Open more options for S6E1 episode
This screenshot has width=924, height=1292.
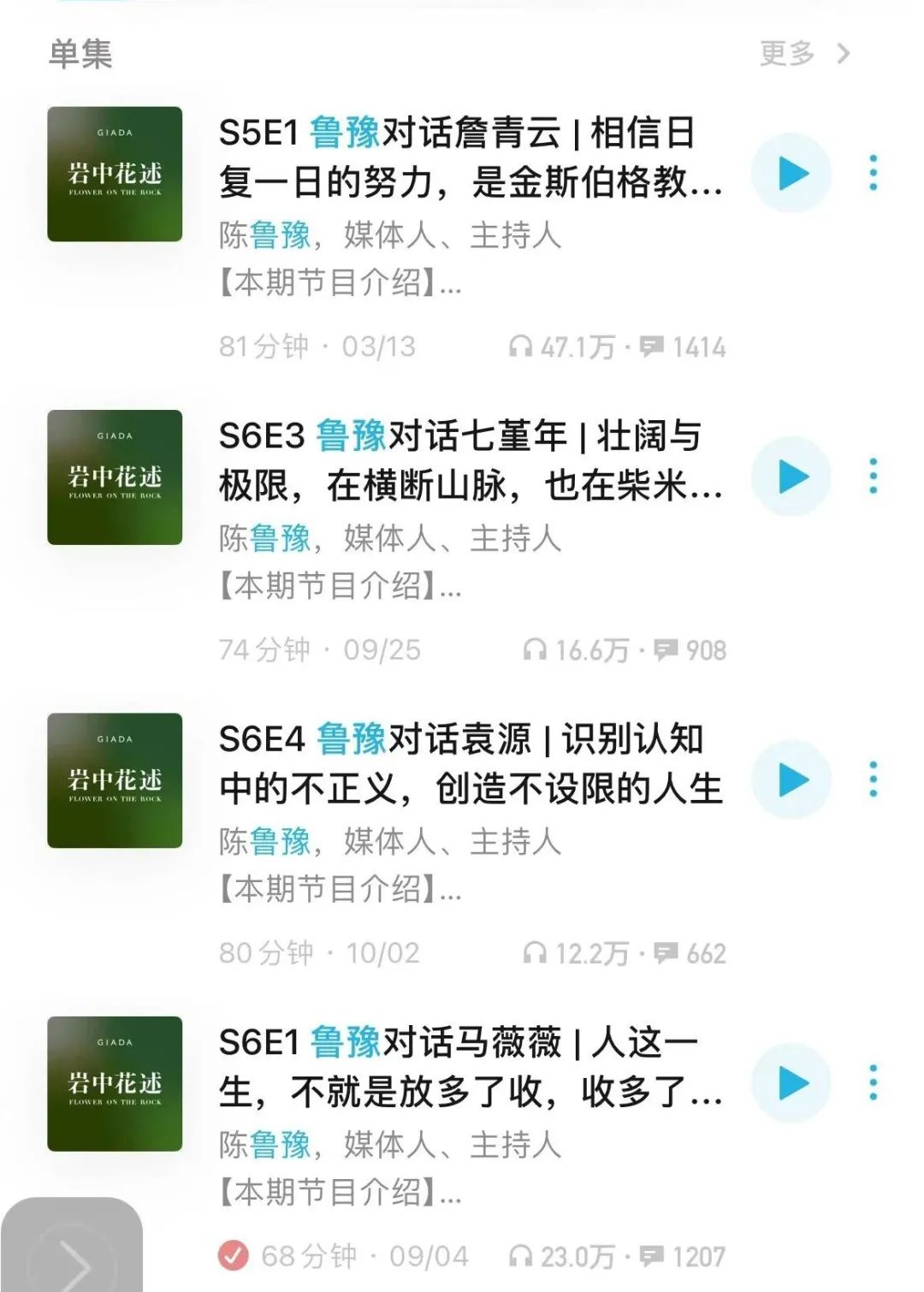point(873,1083)
